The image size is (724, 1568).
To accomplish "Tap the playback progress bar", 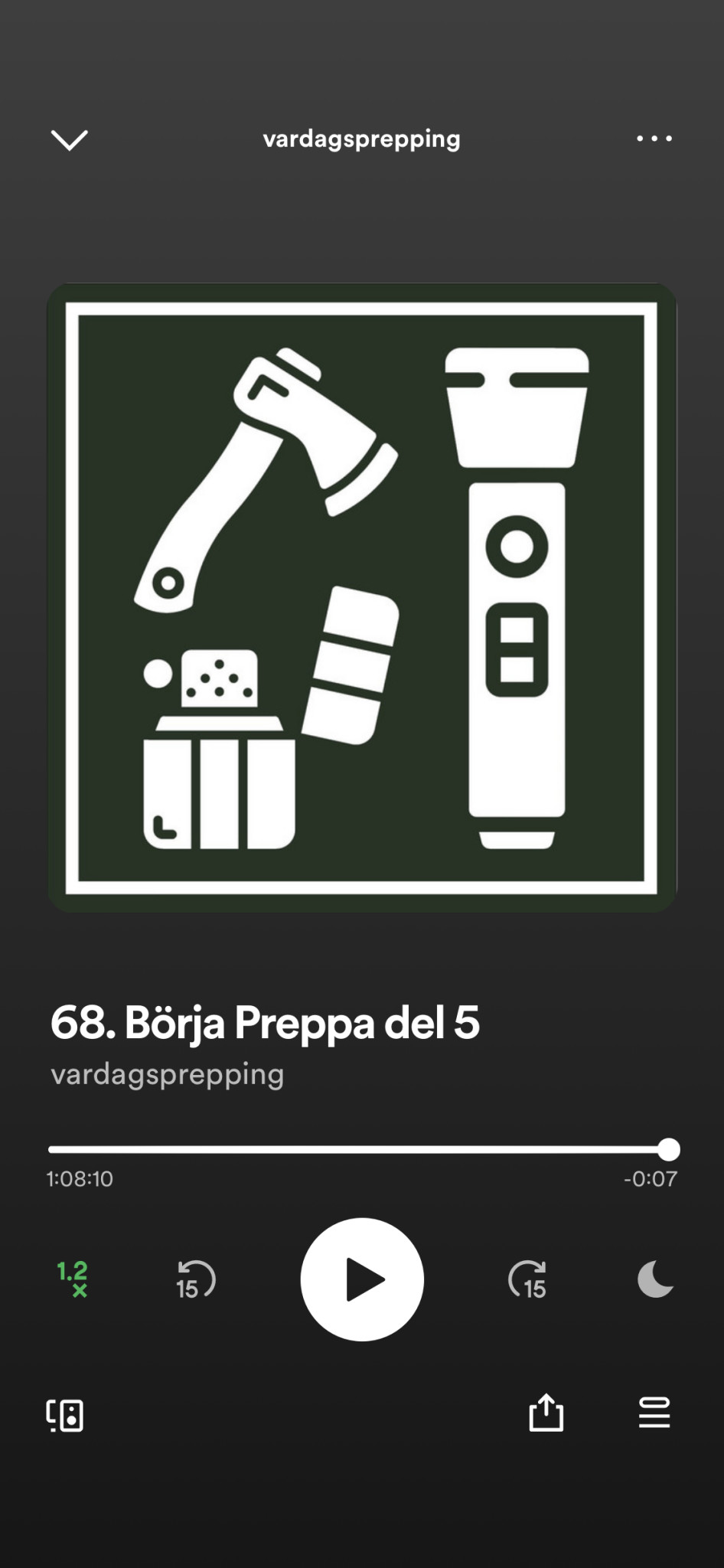I will pyautogui.click(x=358, y=1149).
